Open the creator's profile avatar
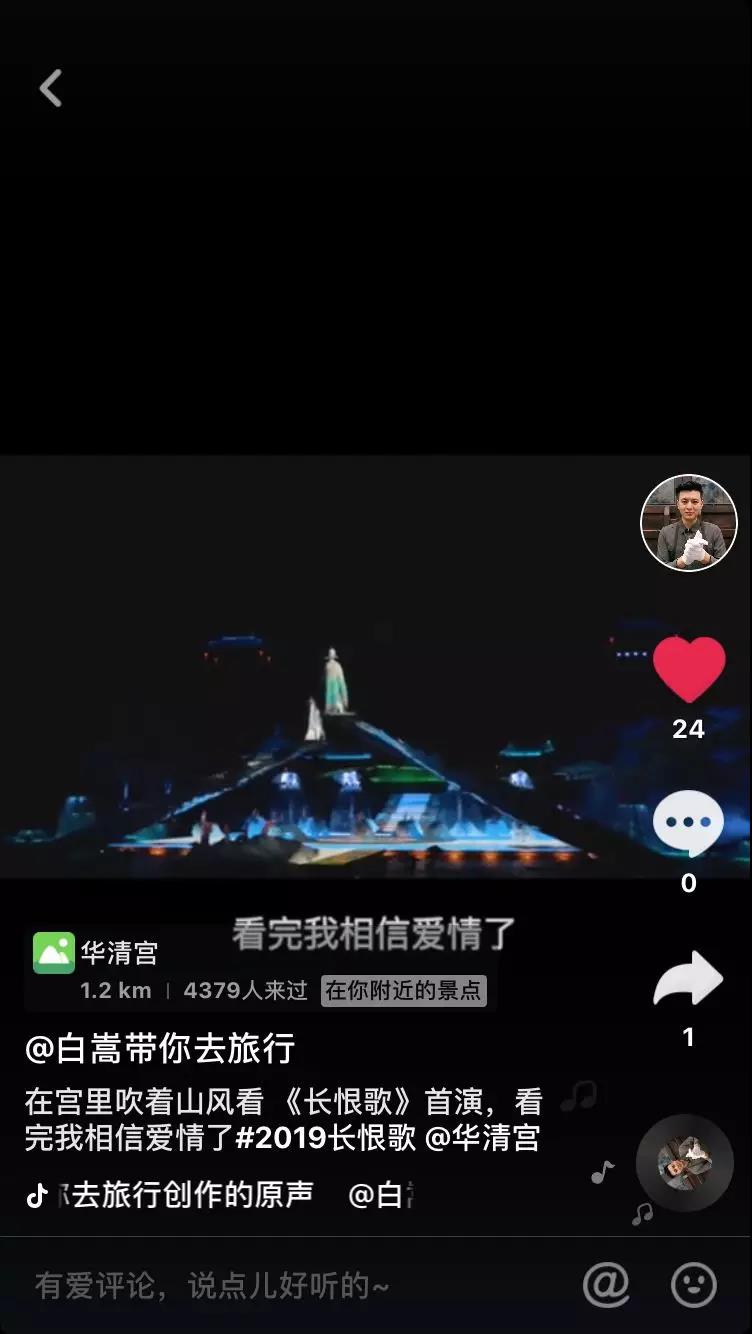 pos(688,523)
